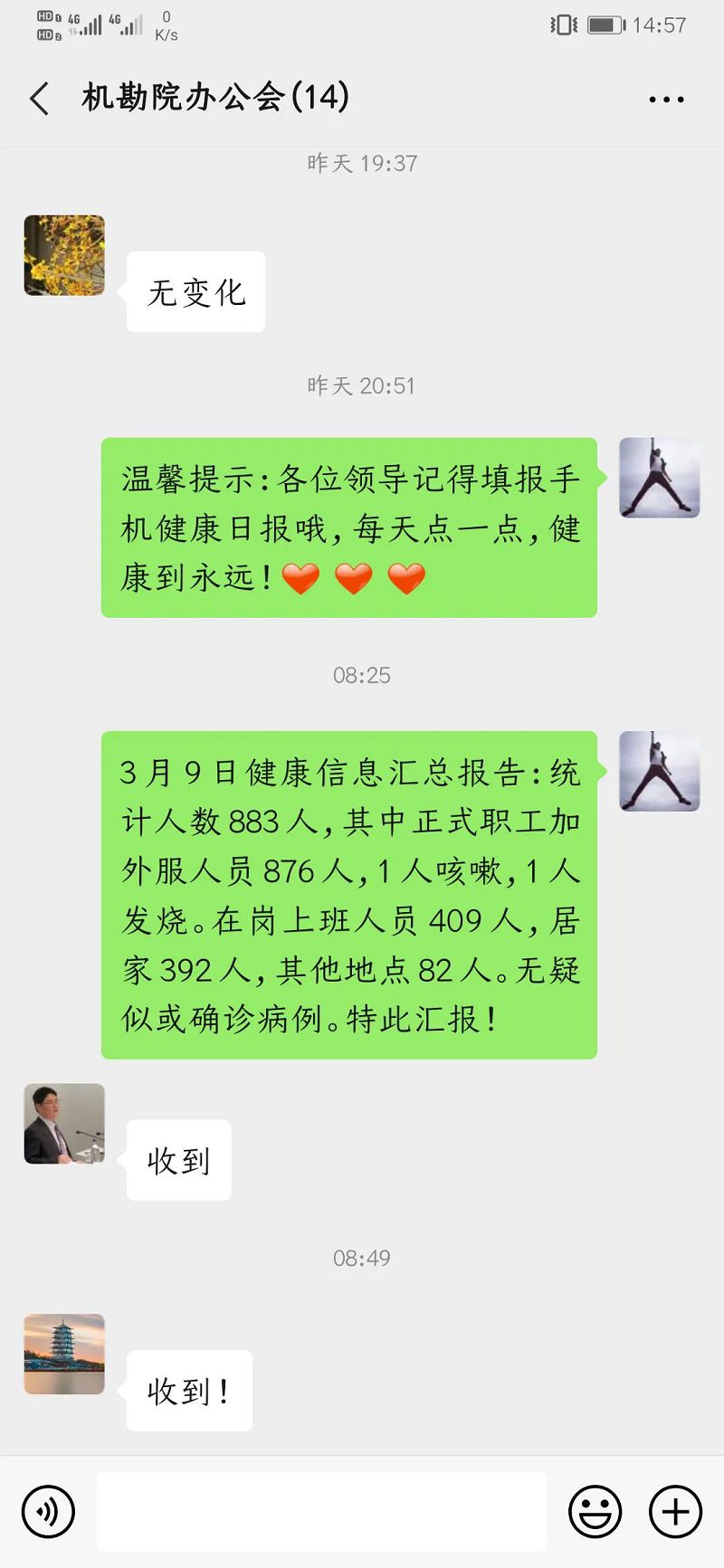Open avatar beside the 温馨提示 message
Image resolution: width=724 pixels, height=1568 pixels.
[659, 478]
